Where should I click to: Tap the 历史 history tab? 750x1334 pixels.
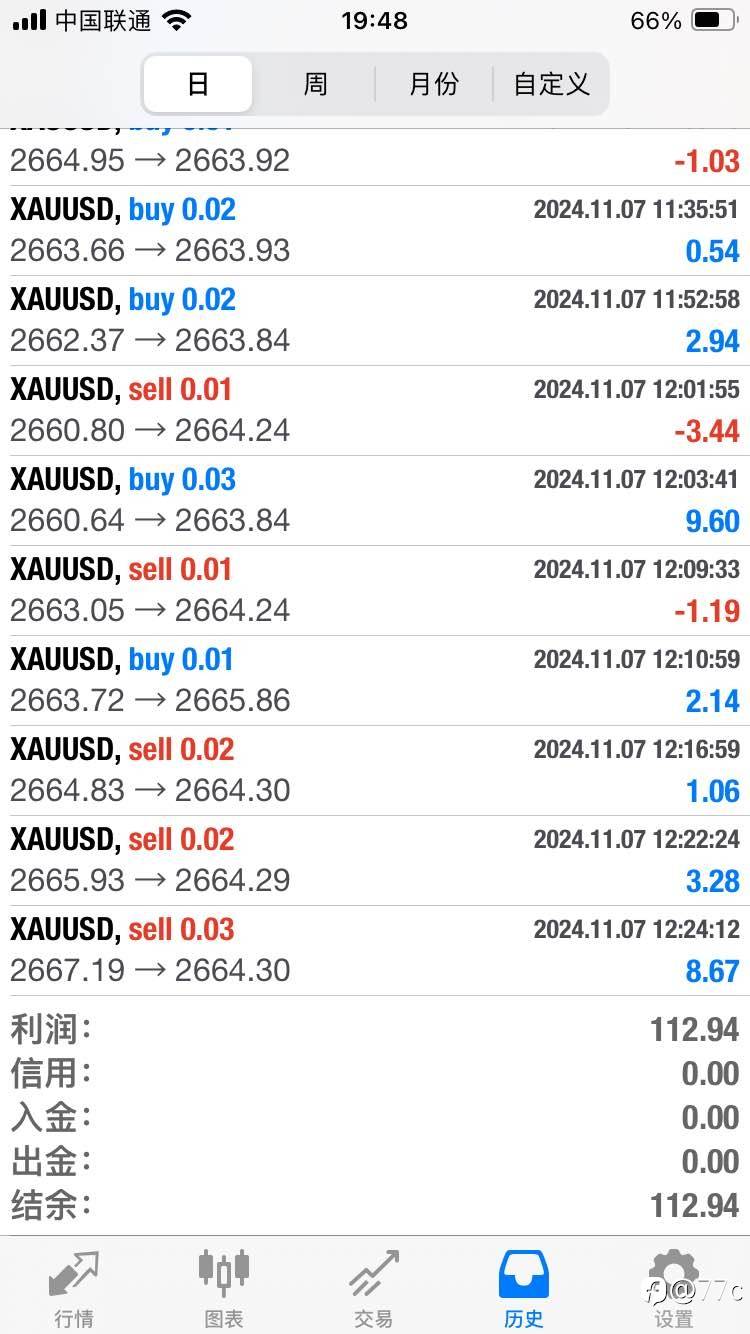coord(524,1288)
